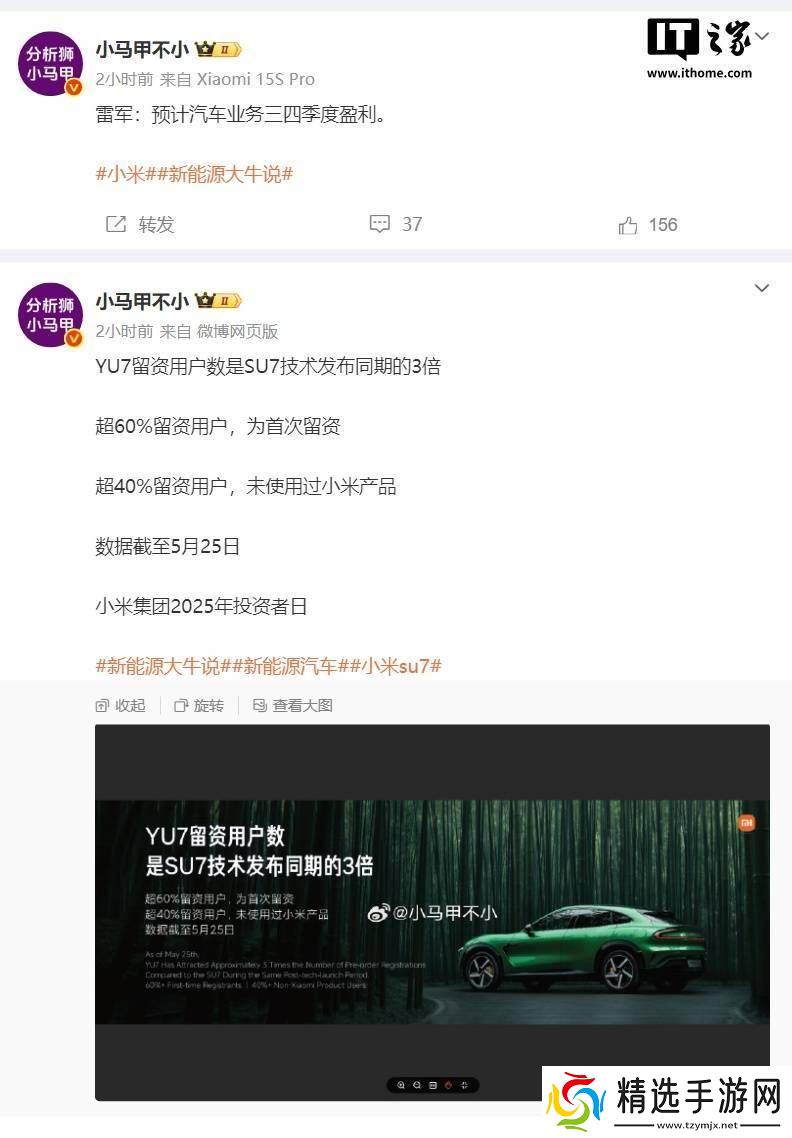Open comments showing 37 replies
792x1138 pixels.
click(396, 225)
